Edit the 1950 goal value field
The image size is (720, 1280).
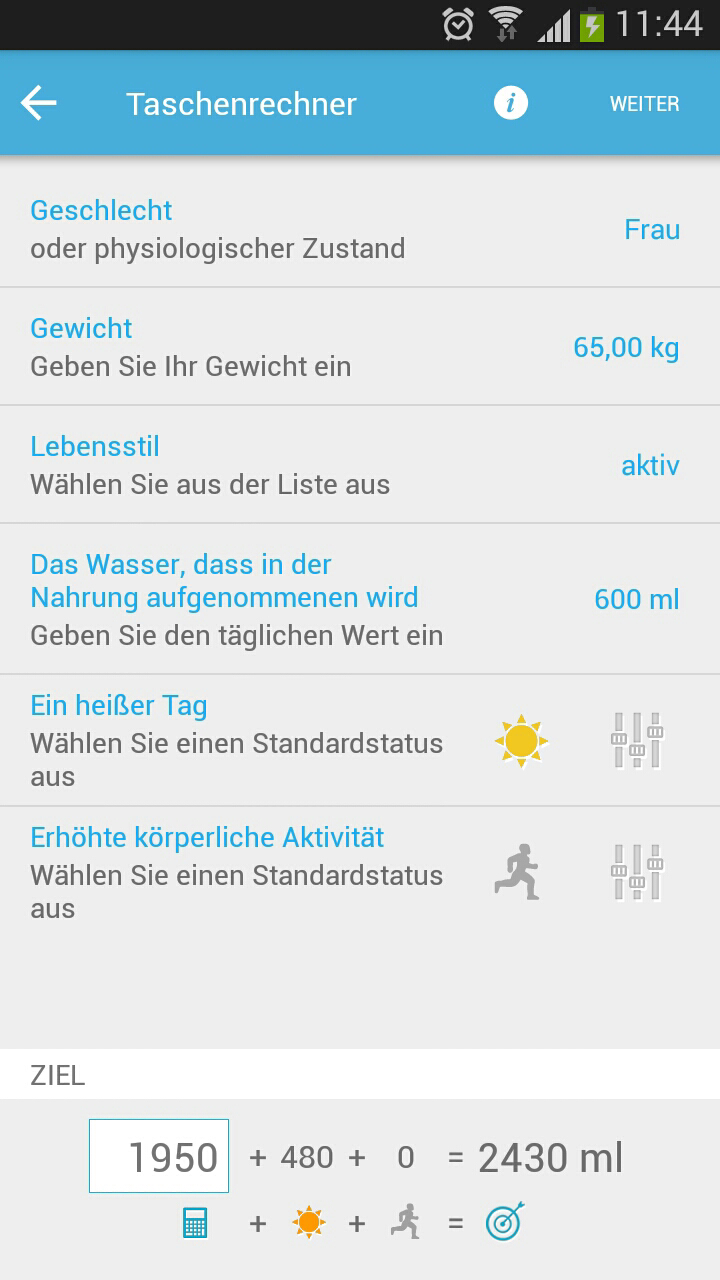click(x=158, y=1155)
